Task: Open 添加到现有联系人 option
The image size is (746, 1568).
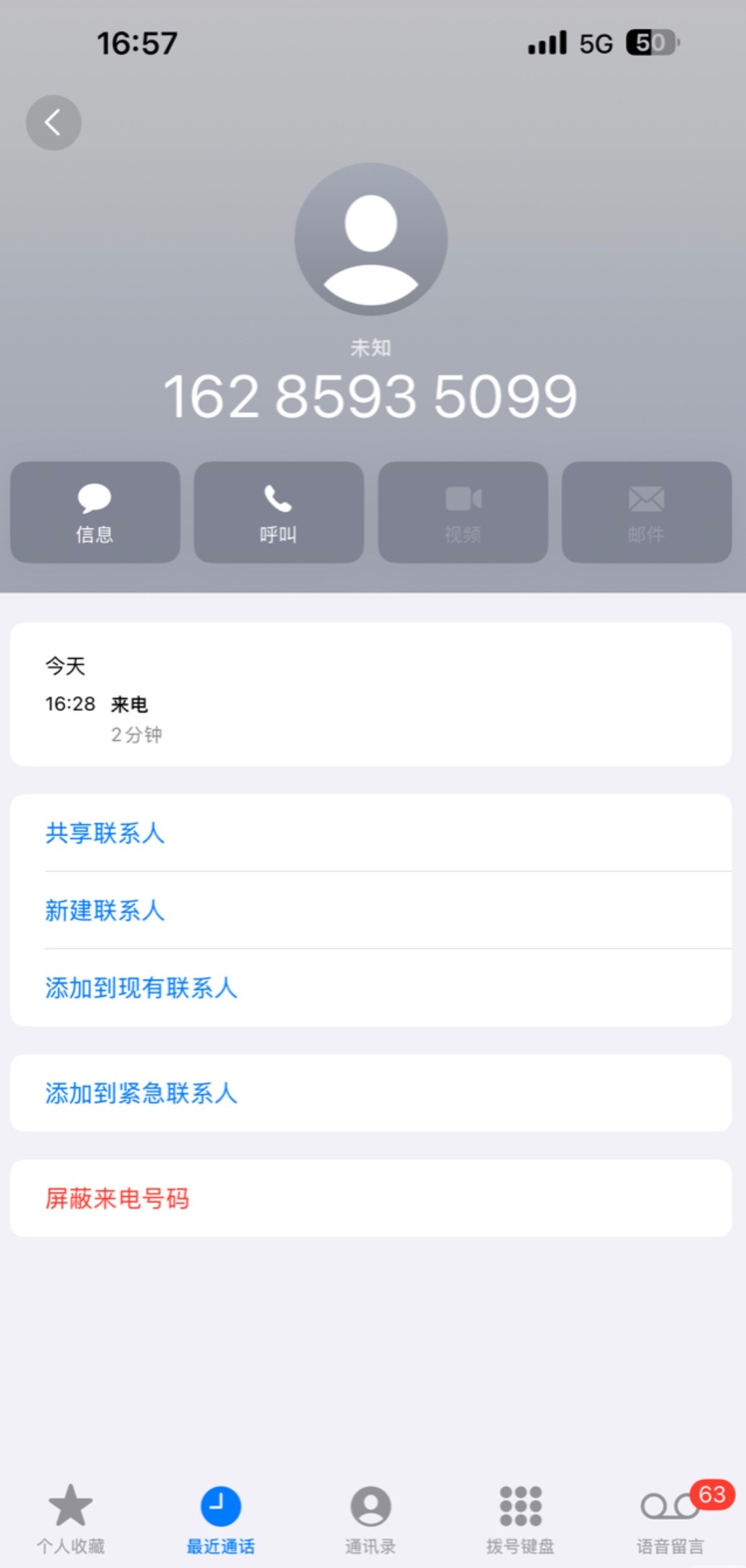Action: coord(141,988)
